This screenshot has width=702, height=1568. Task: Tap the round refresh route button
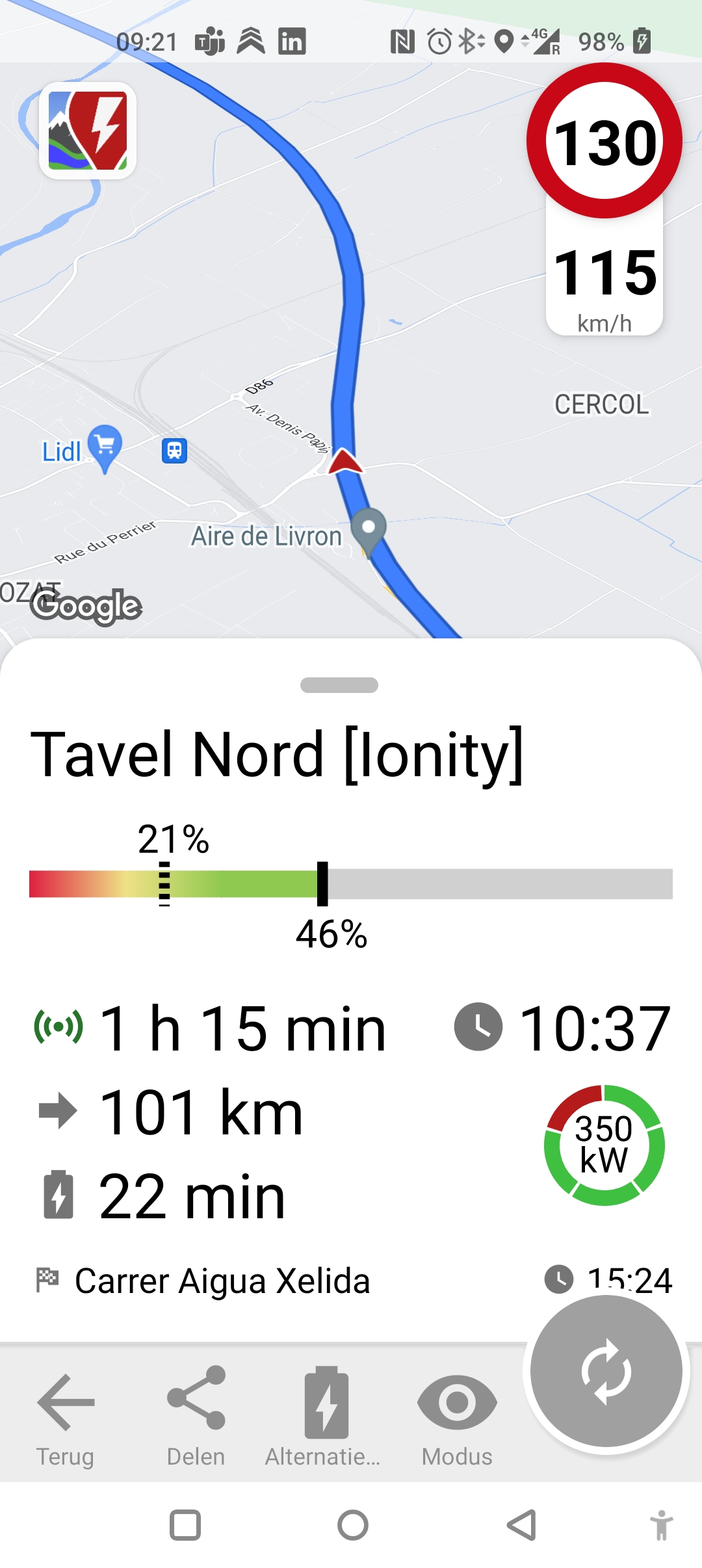[x=606, y=1371]
